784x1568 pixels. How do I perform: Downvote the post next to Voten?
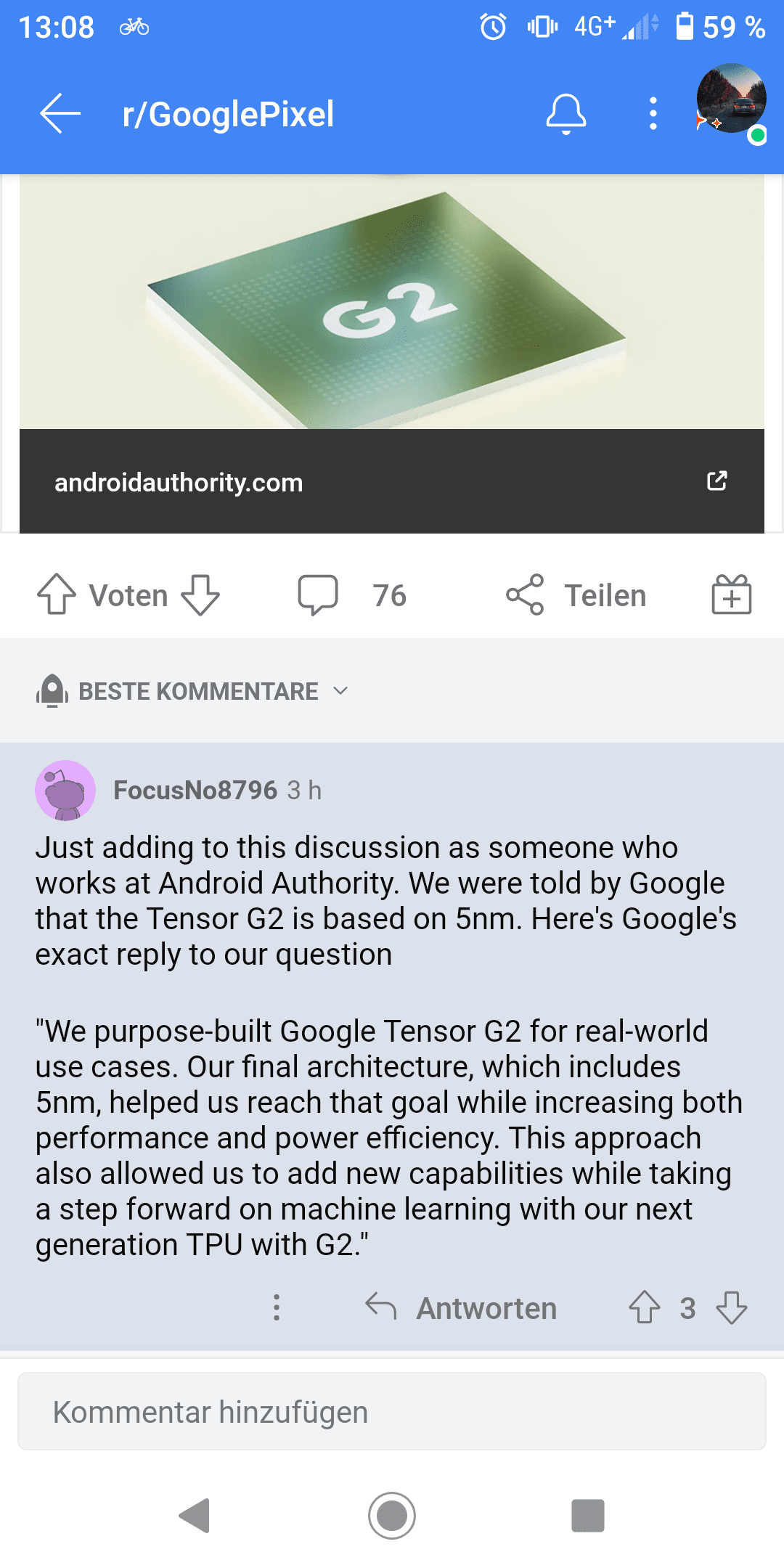click(x=200, y=595)
